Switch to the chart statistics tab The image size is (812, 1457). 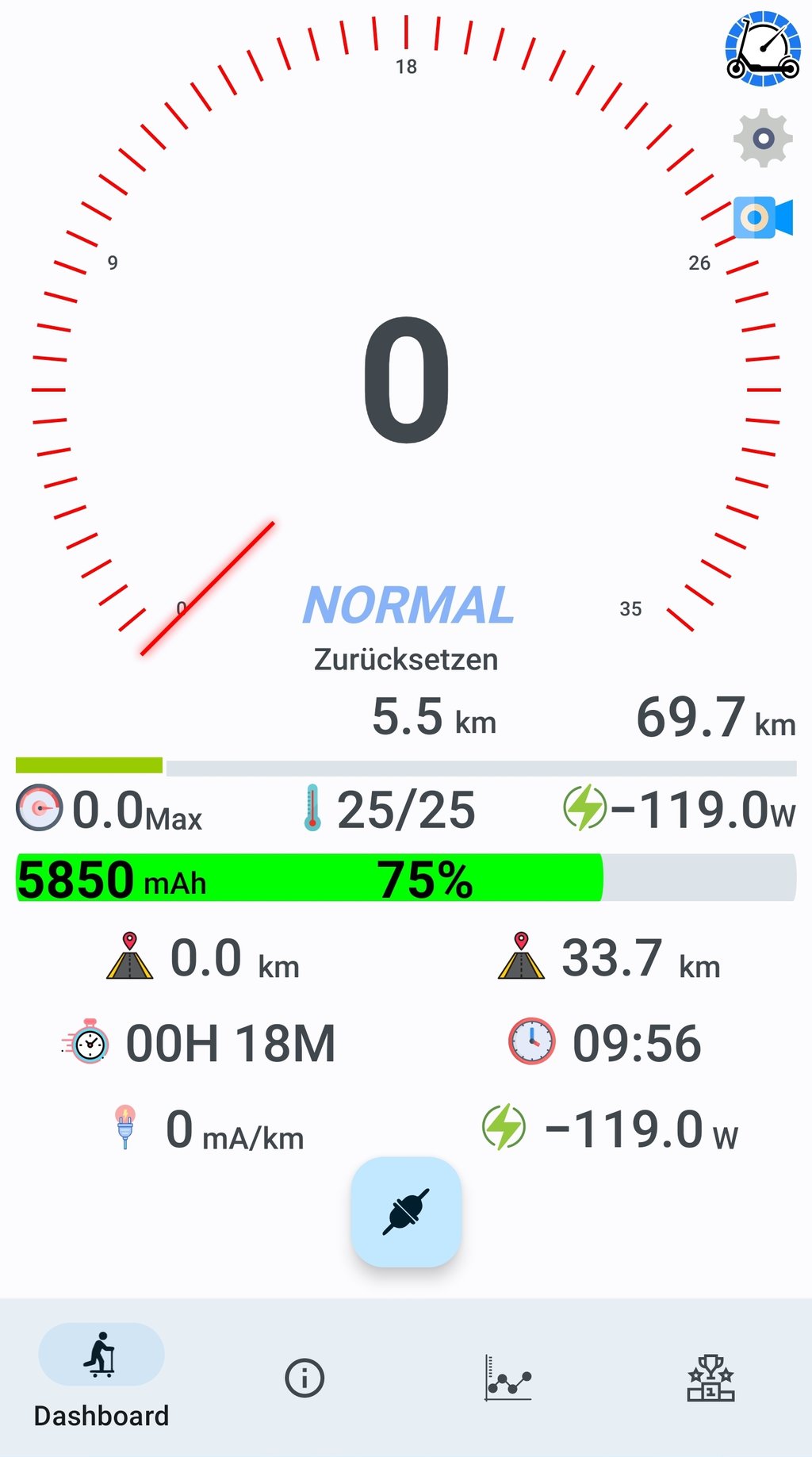tap(507, 1378)
